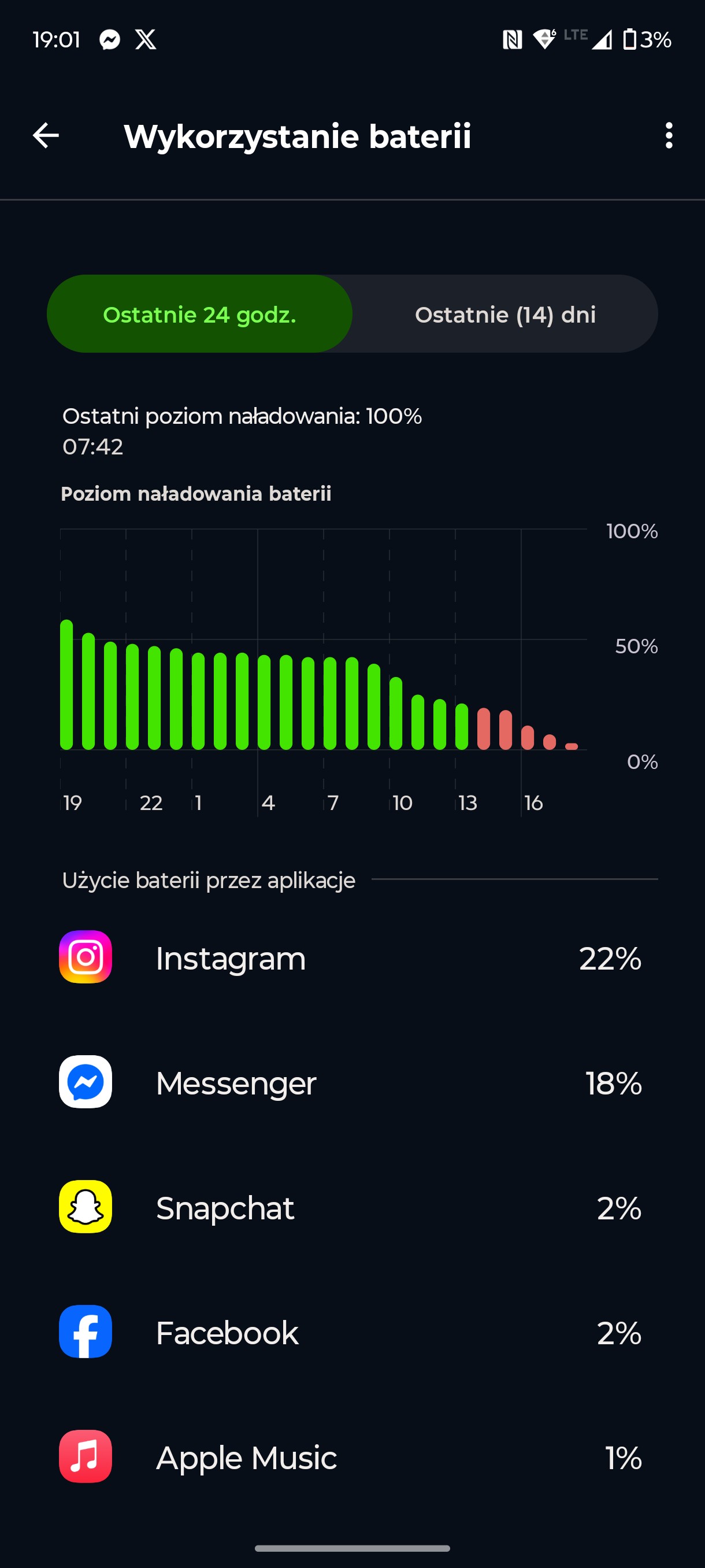Open Instagram battery usage details
The image size is (705, 1568).
coord(352,958)
